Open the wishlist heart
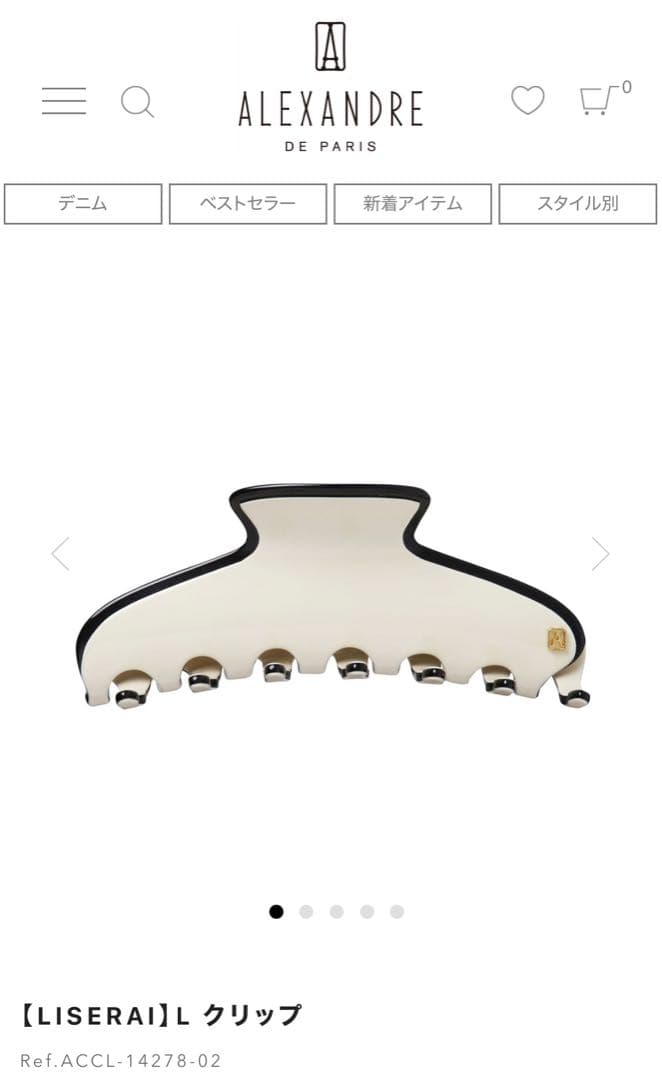Viewport: 662px width, 1080px height. pyautogui.click(x=528, y=100)
